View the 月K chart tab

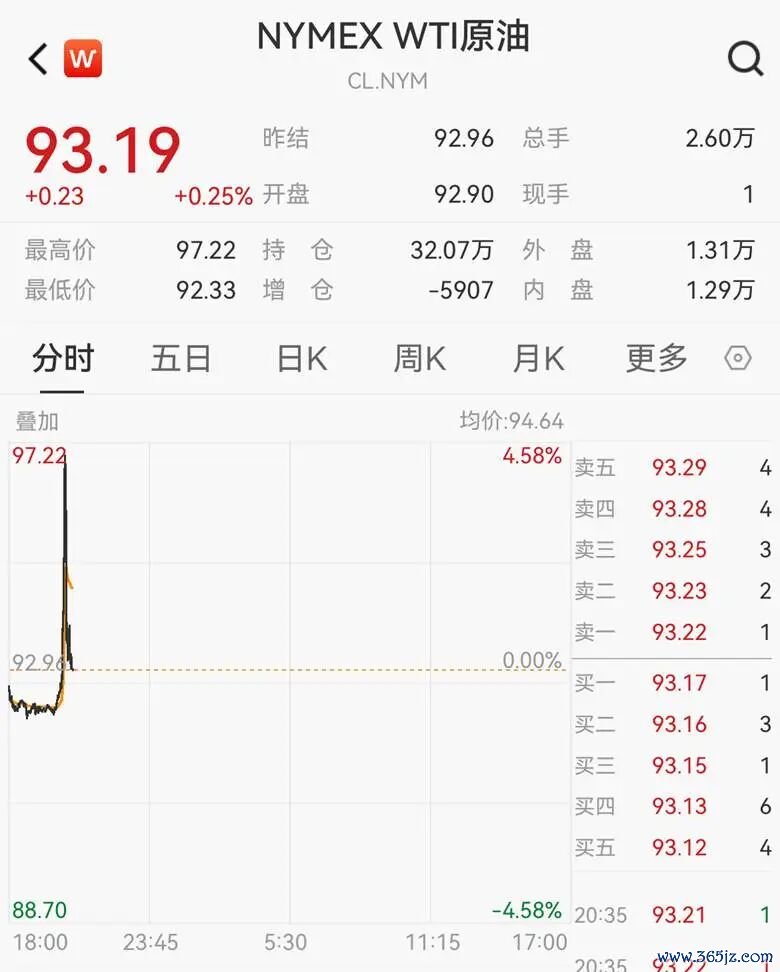point(538,358)
